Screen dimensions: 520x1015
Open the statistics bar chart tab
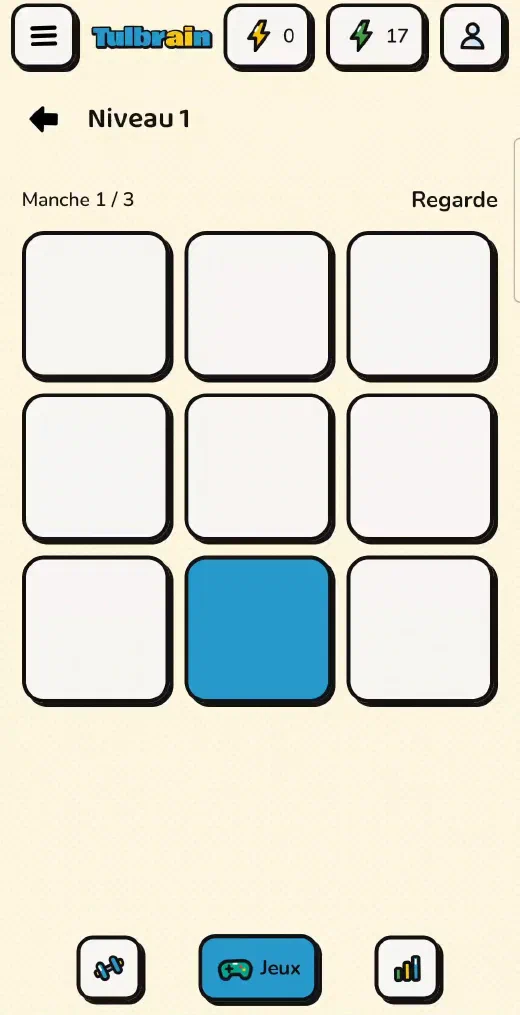coord(407,968)
